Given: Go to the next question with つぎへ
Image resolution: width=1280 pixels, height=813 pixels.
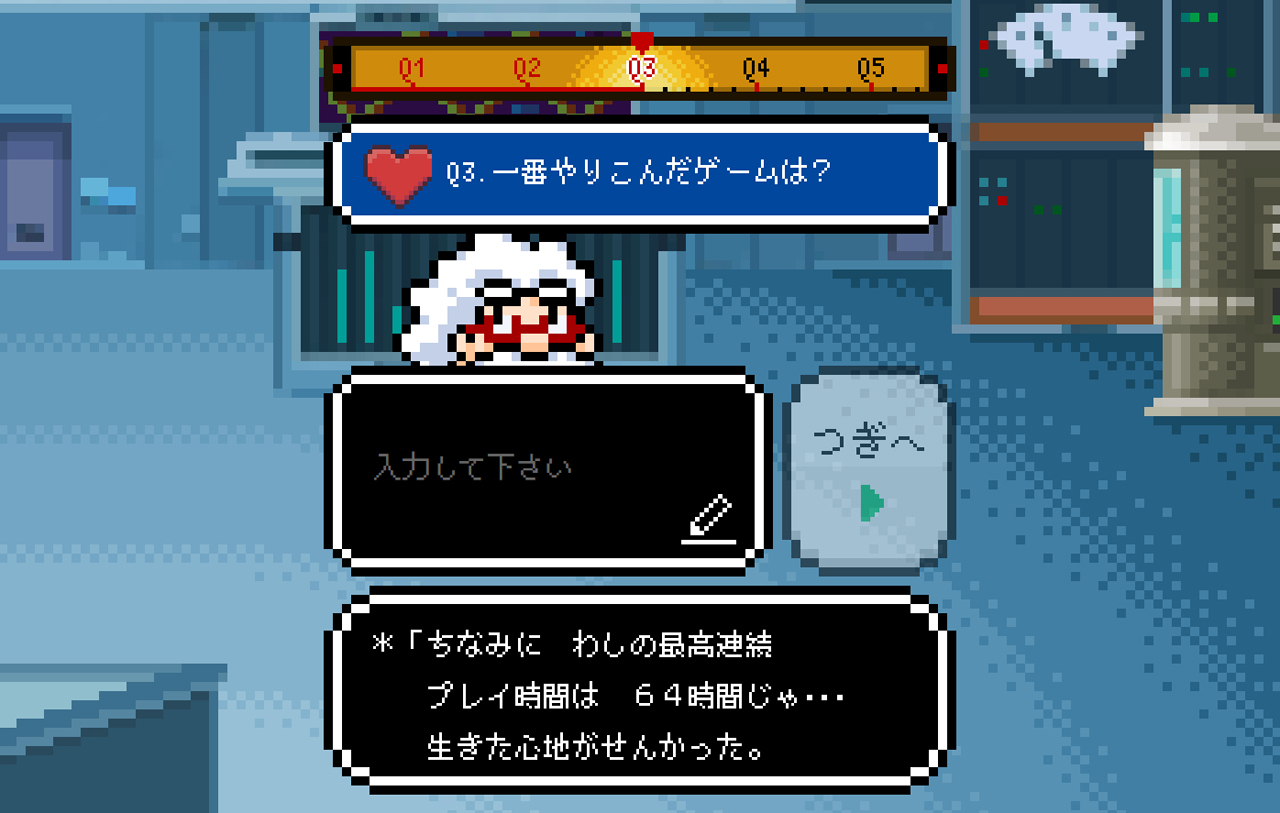Looking at the screenshot, I should tap(868, 470).
